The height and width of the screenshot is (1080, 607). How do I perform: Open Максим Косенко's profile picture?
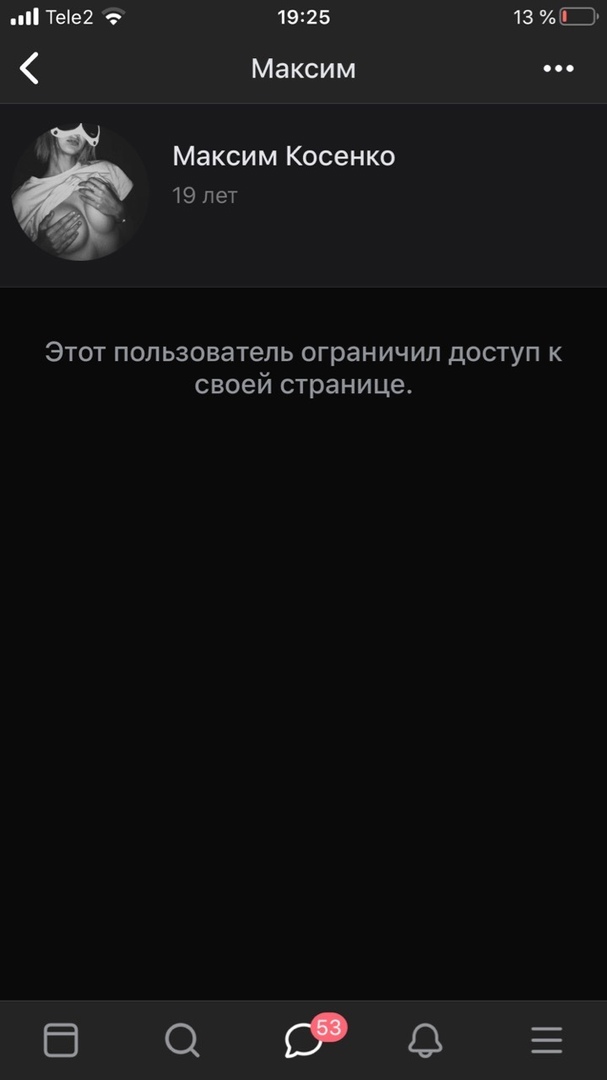(80, 191)
